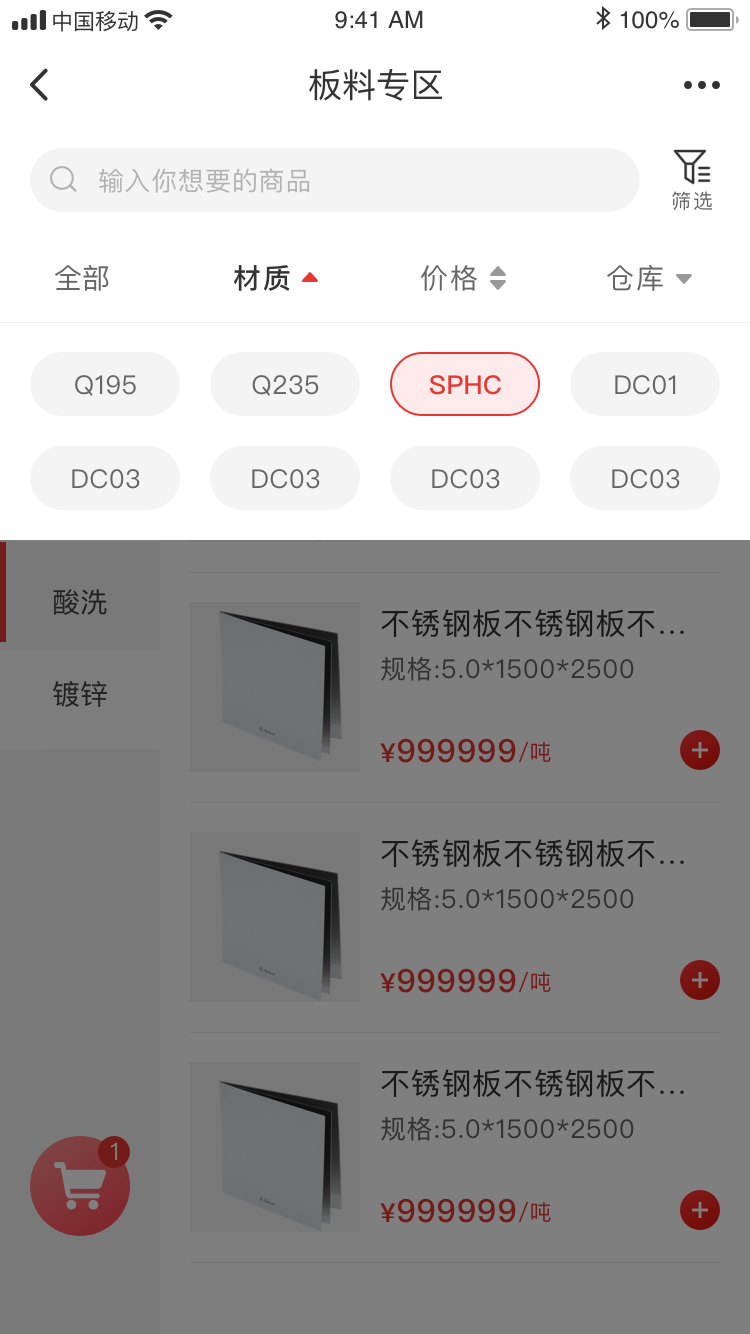Go back from the 板料专区 page
The width and height of the screenshot is (750, 1334).
(x=39, y=85)
